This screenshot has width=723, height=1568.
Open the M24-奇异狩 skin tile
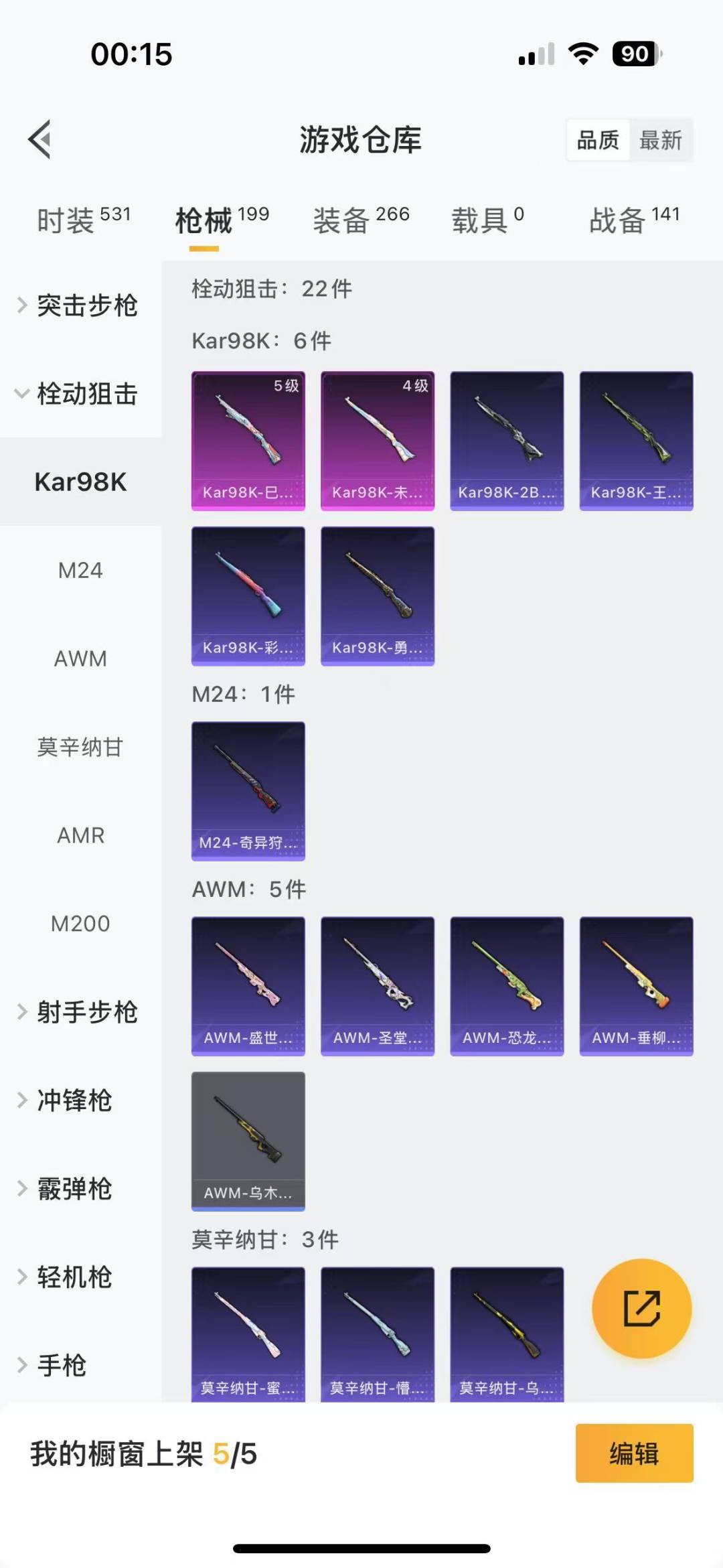tap(248, 790)
